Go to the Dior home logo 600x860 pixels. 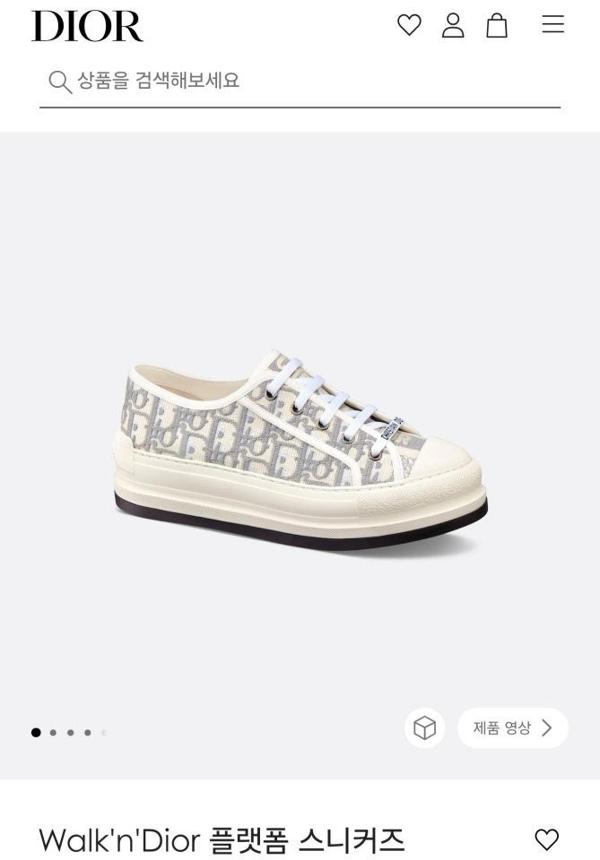[87, 27]
